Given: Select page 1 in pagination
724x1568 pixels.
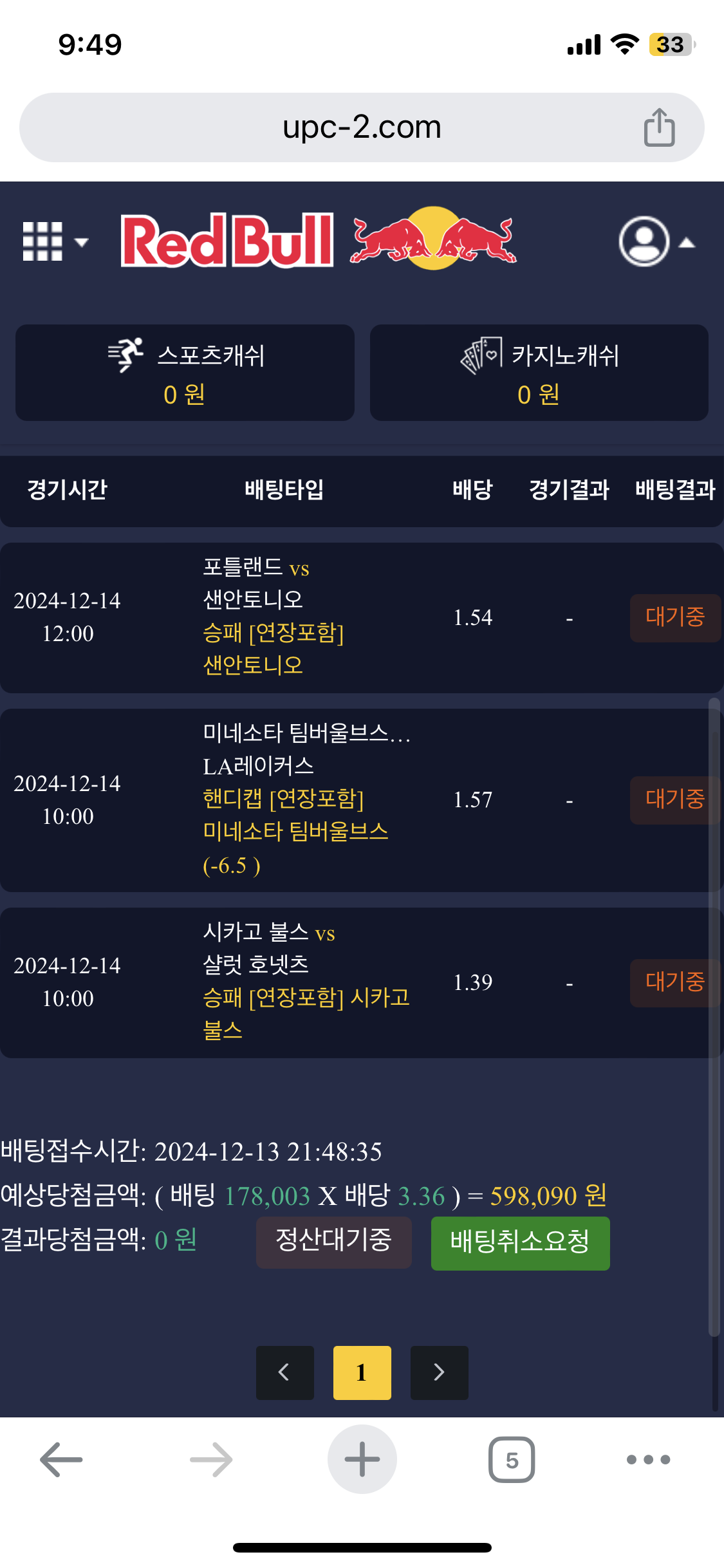Looking at the screenshot, I should point(362,1372).
